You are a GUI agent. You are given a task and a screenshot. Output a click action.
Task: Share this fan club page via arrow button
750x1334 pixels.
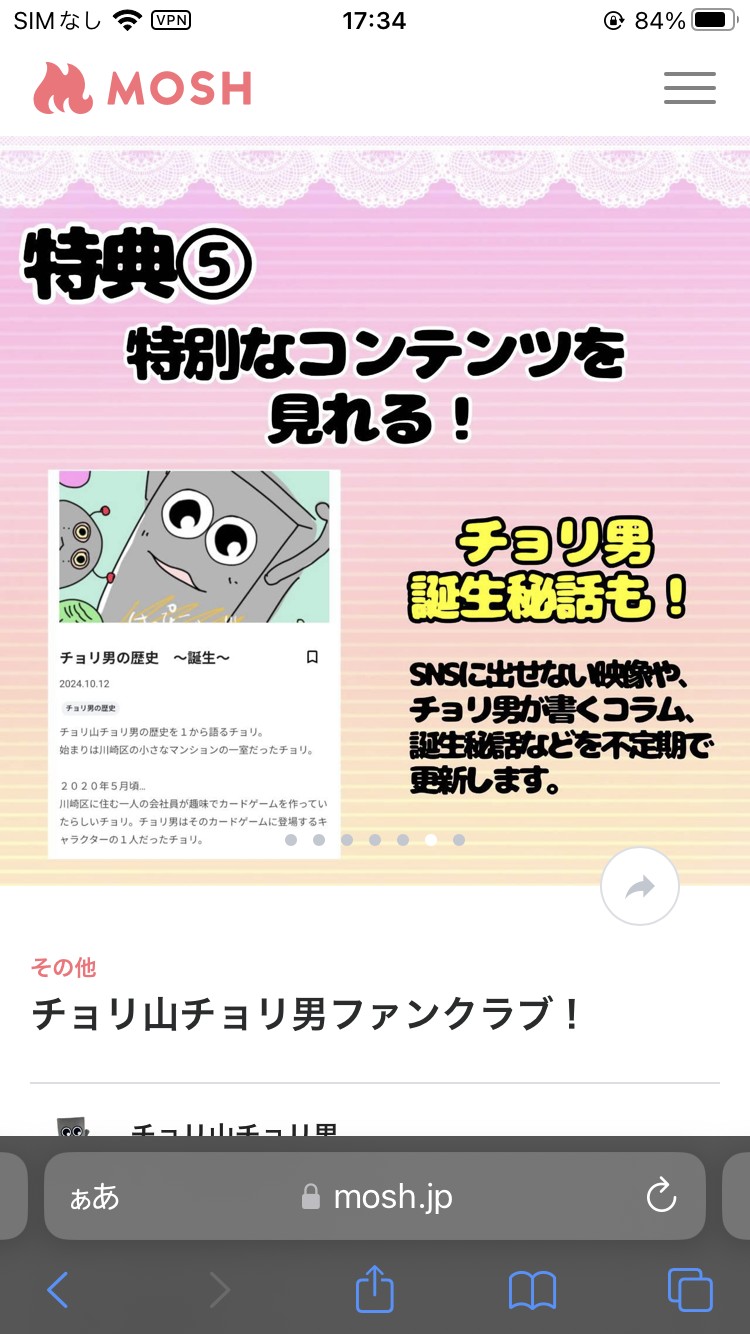[x=640, y=886]
